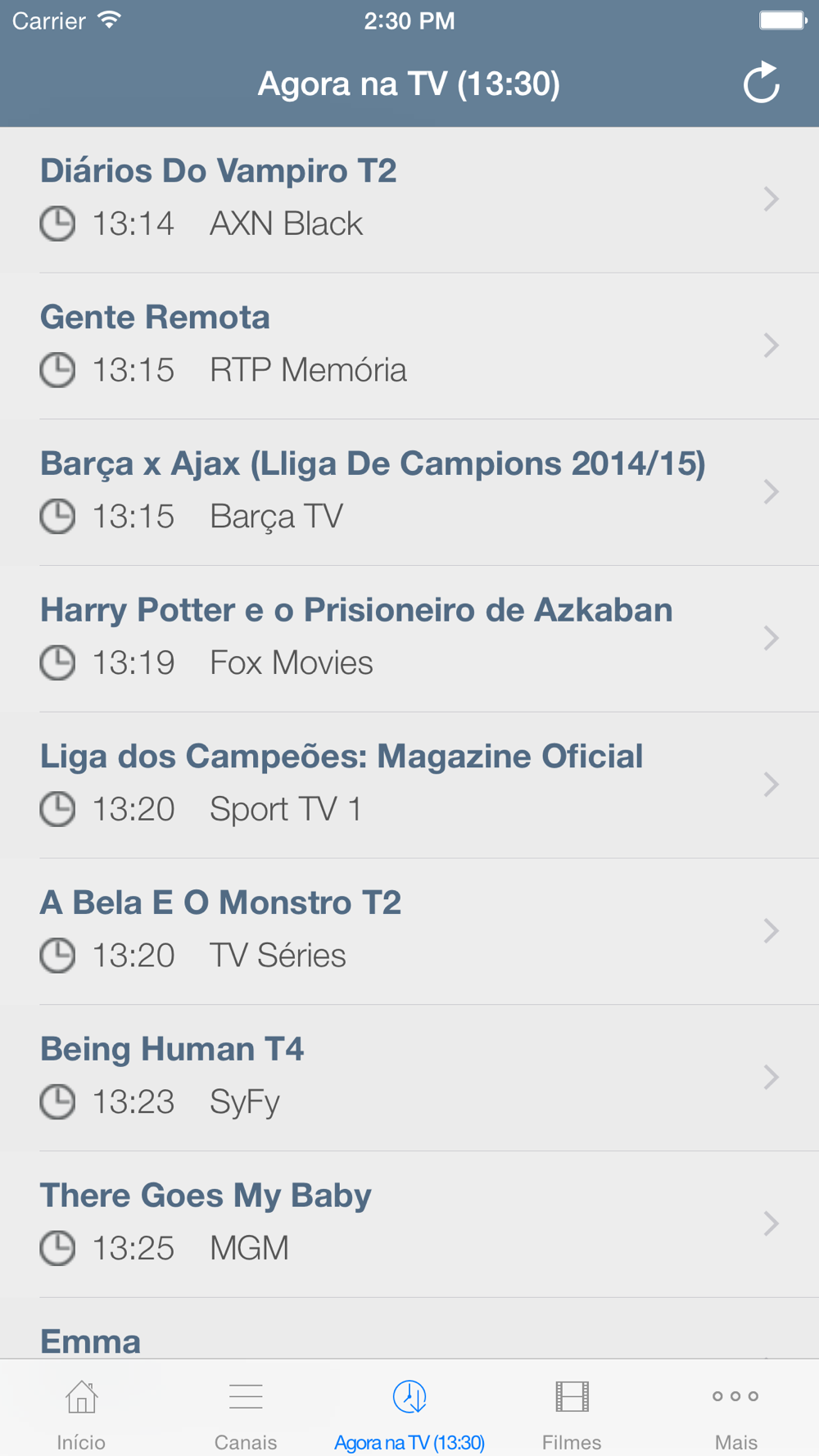View Barça x Ajax match details
Viewport: 819px width, 1456px height.
[409, 493]
